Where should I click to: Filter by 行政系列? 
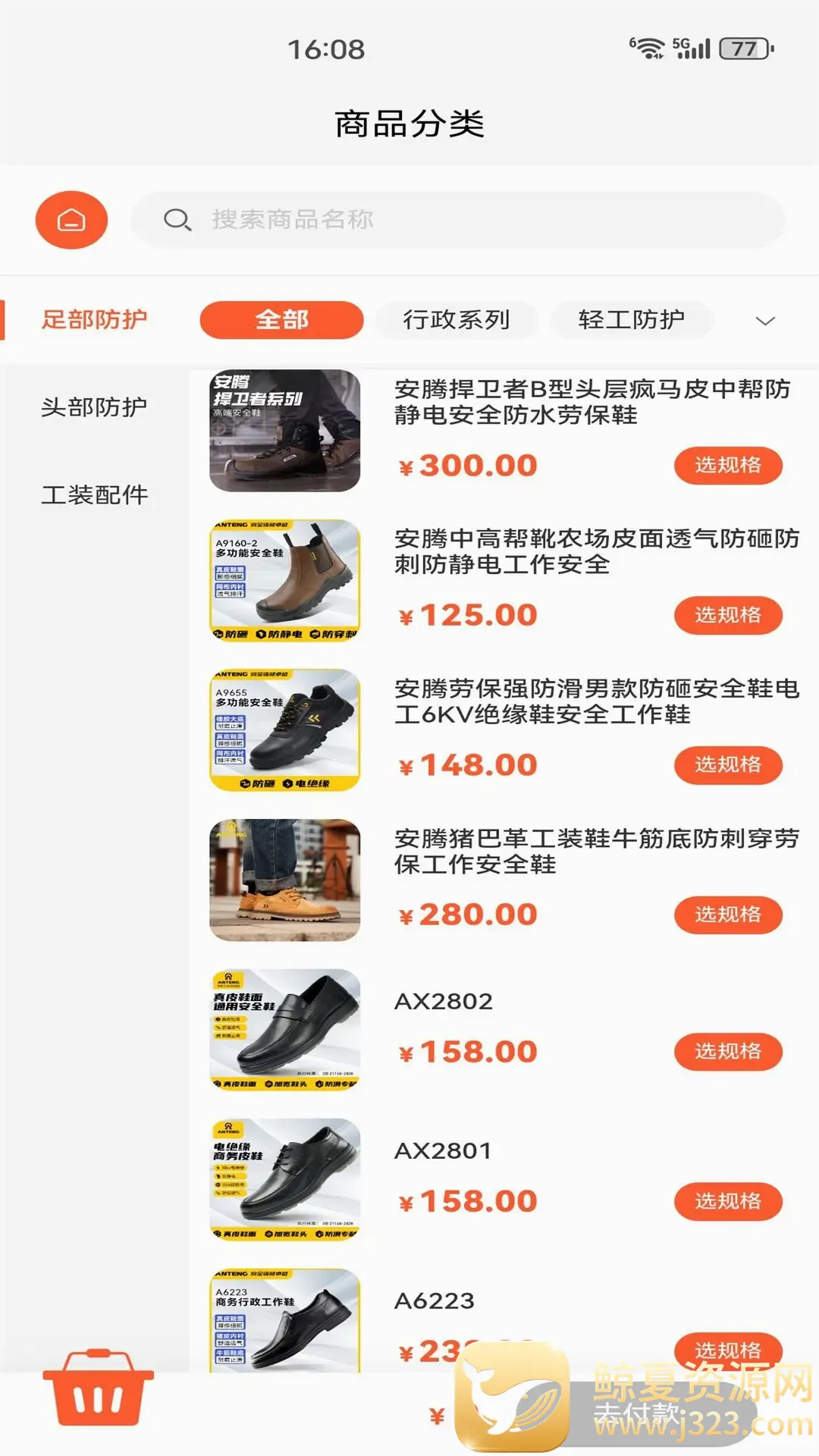pos(457,320)
